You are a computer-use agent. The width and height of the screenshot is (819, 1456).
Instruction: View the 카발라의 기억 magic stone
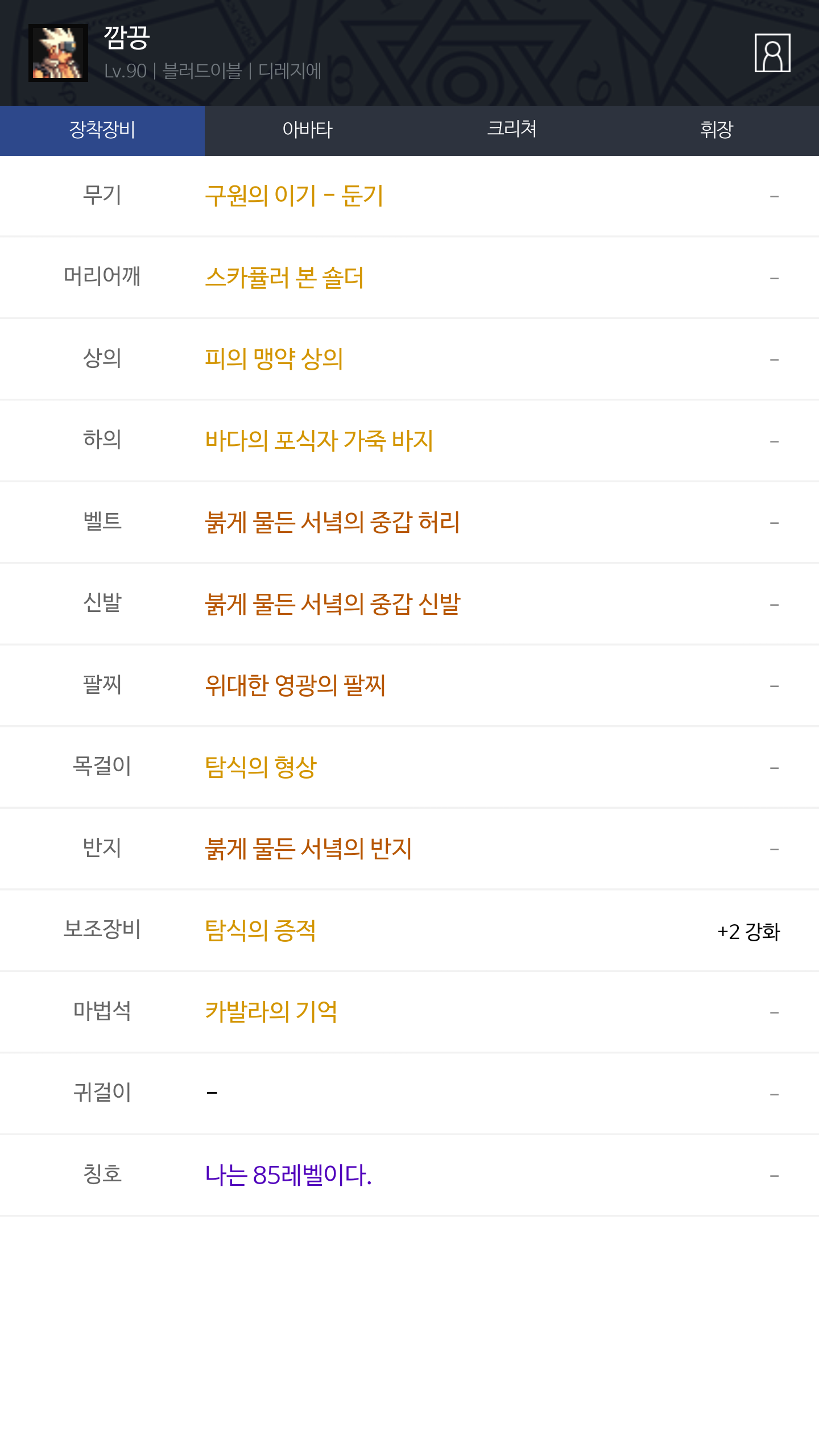[271, 1012]
